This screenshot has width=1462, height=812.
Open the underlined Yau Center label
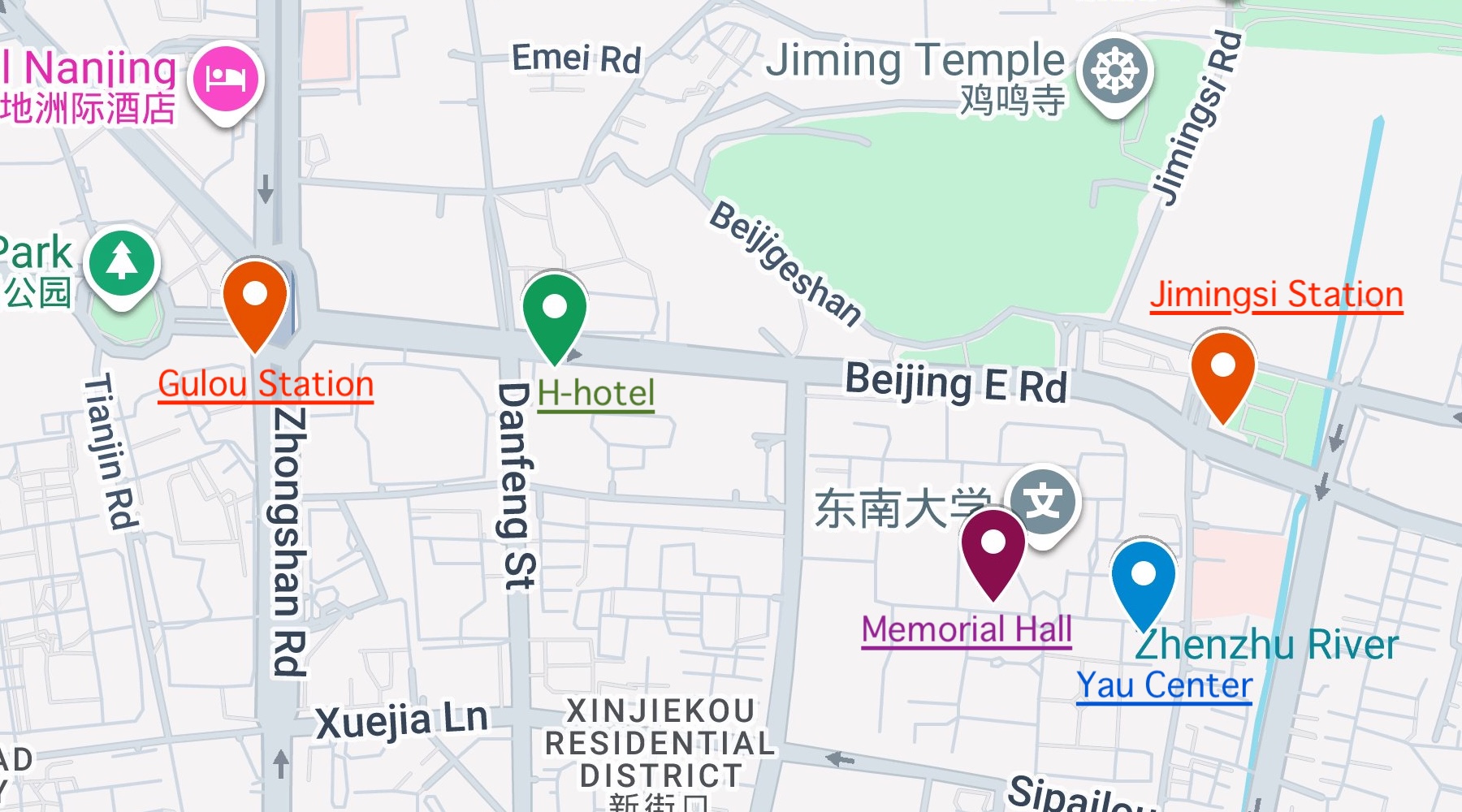click(1164, 686)
